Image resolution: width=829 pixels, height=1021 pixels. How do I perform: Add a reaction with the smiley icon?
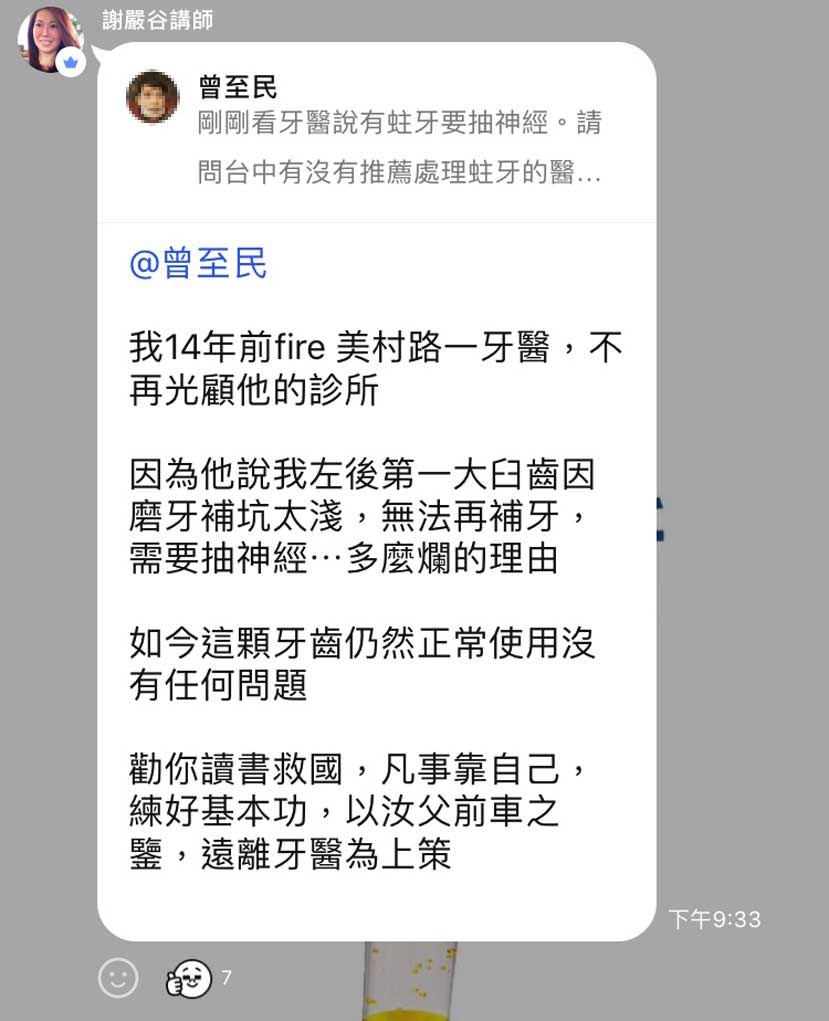(118, 978)
